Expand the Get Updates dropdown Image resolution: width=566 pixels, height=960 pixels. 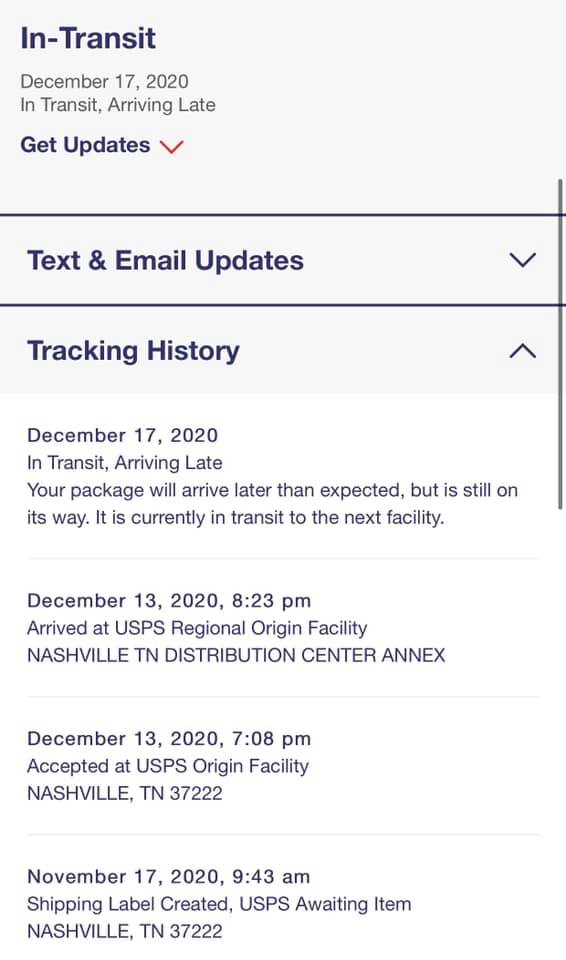[102, 146]
